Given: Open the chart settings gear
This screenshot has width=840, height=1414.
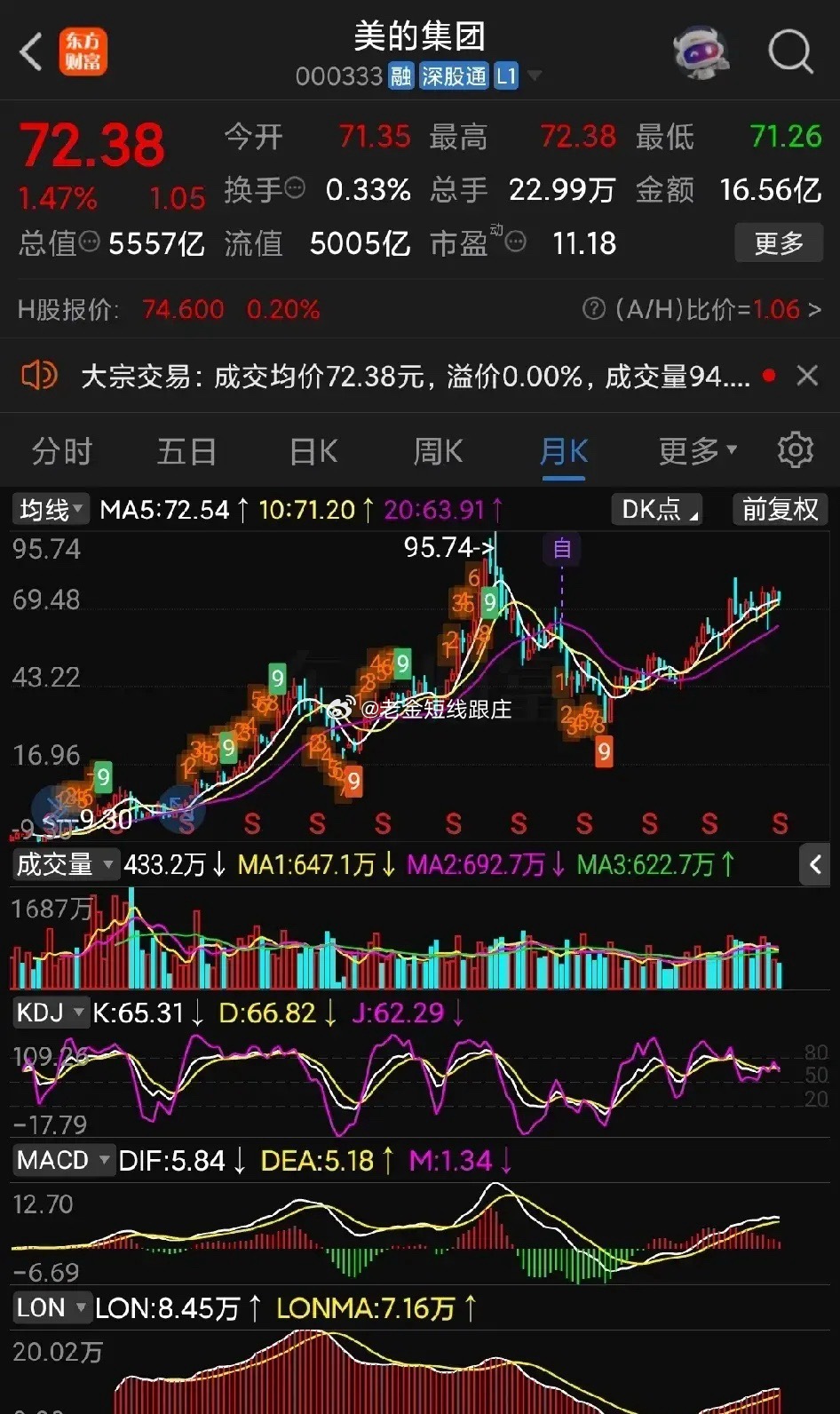Looking at the screenshot, I should tap(795, 451).
